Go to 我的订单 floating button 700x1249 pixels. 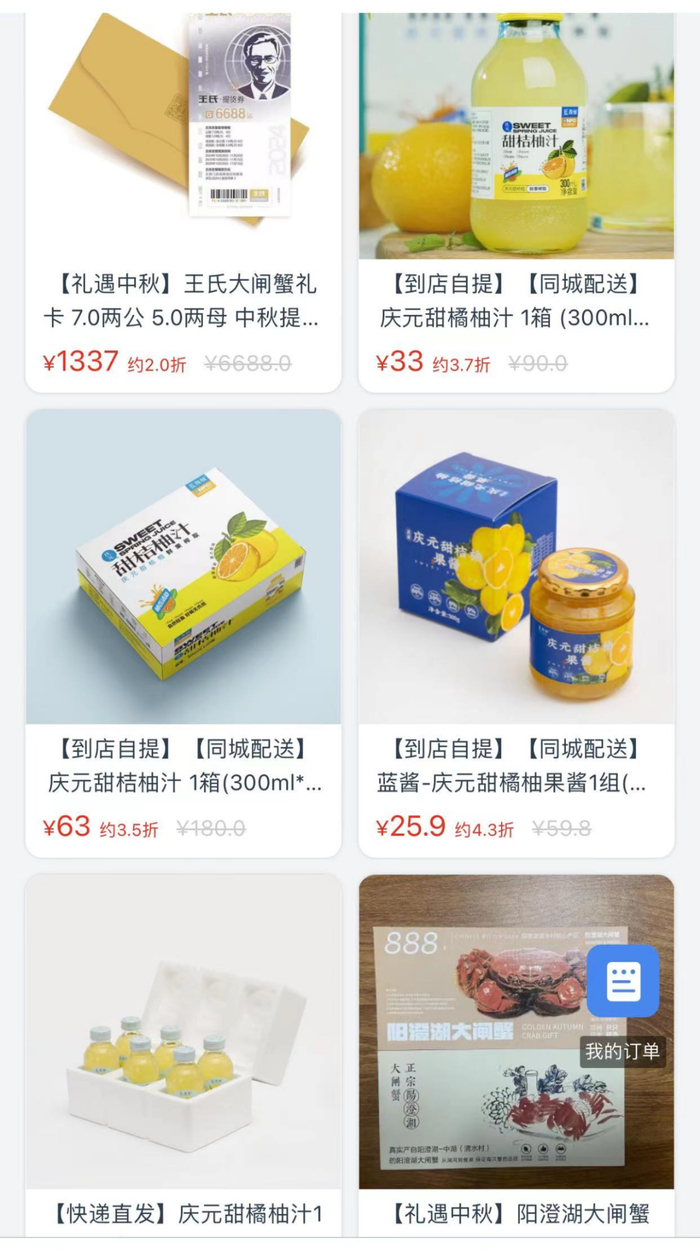click(x=623, y=1000)
